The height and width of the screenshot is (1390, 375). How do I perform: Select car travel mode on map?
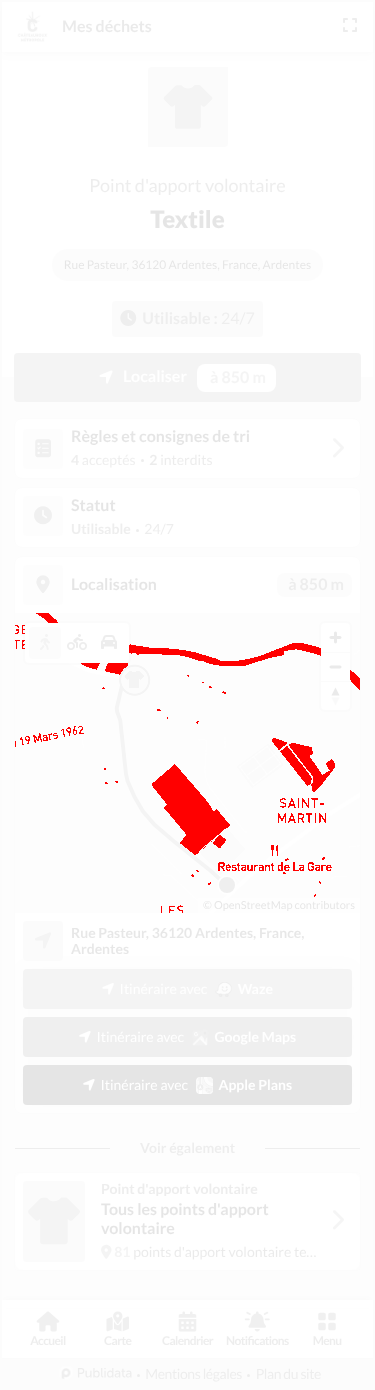[x=109, y=642]
